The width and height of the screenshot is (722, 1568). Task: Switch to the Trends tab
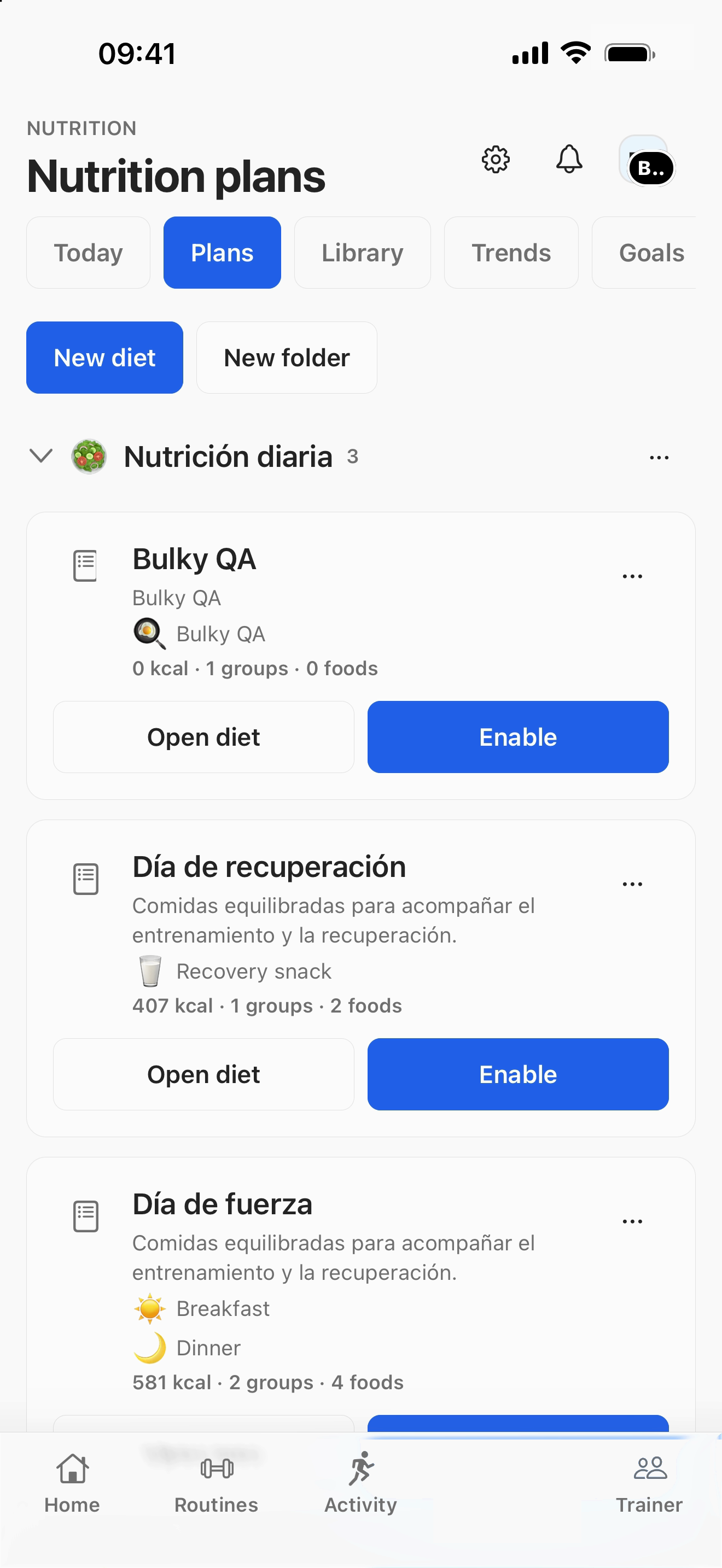tap(511, 253)
